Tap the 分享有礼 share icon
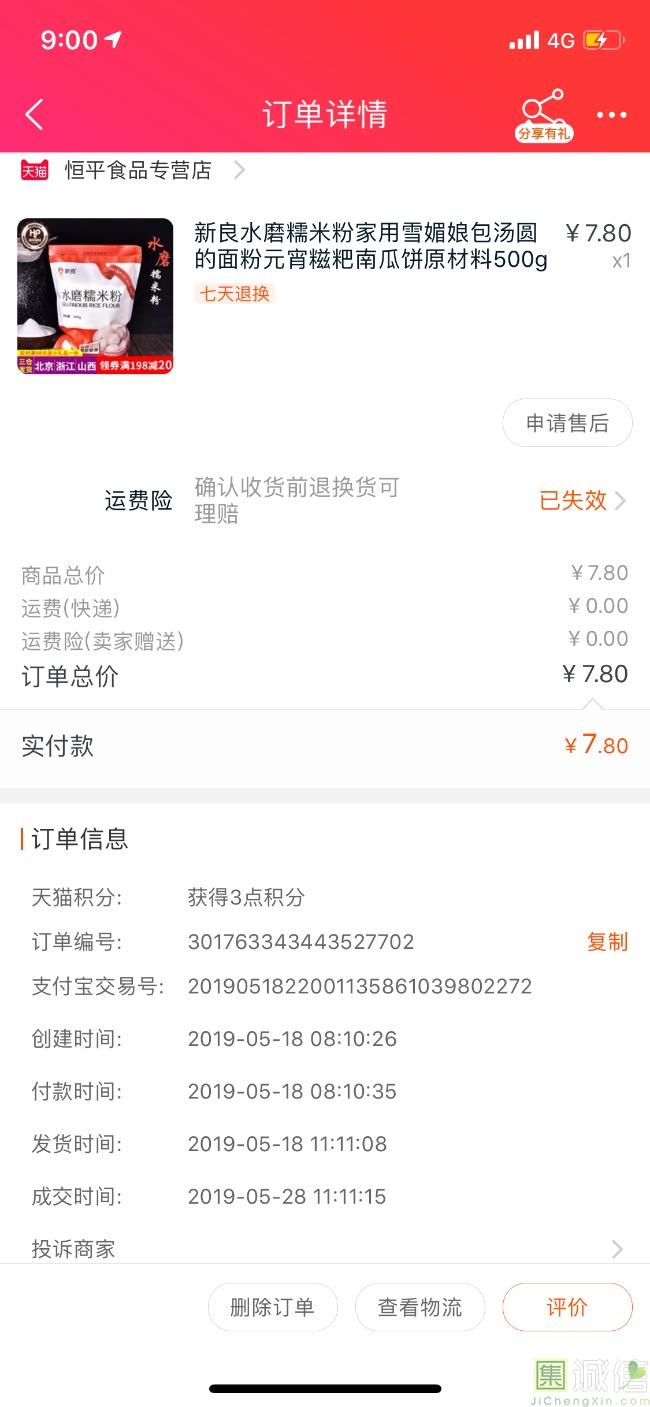The height and width of the screenshot is (1407, 650). pyautogui.click(x=545, y=116)
